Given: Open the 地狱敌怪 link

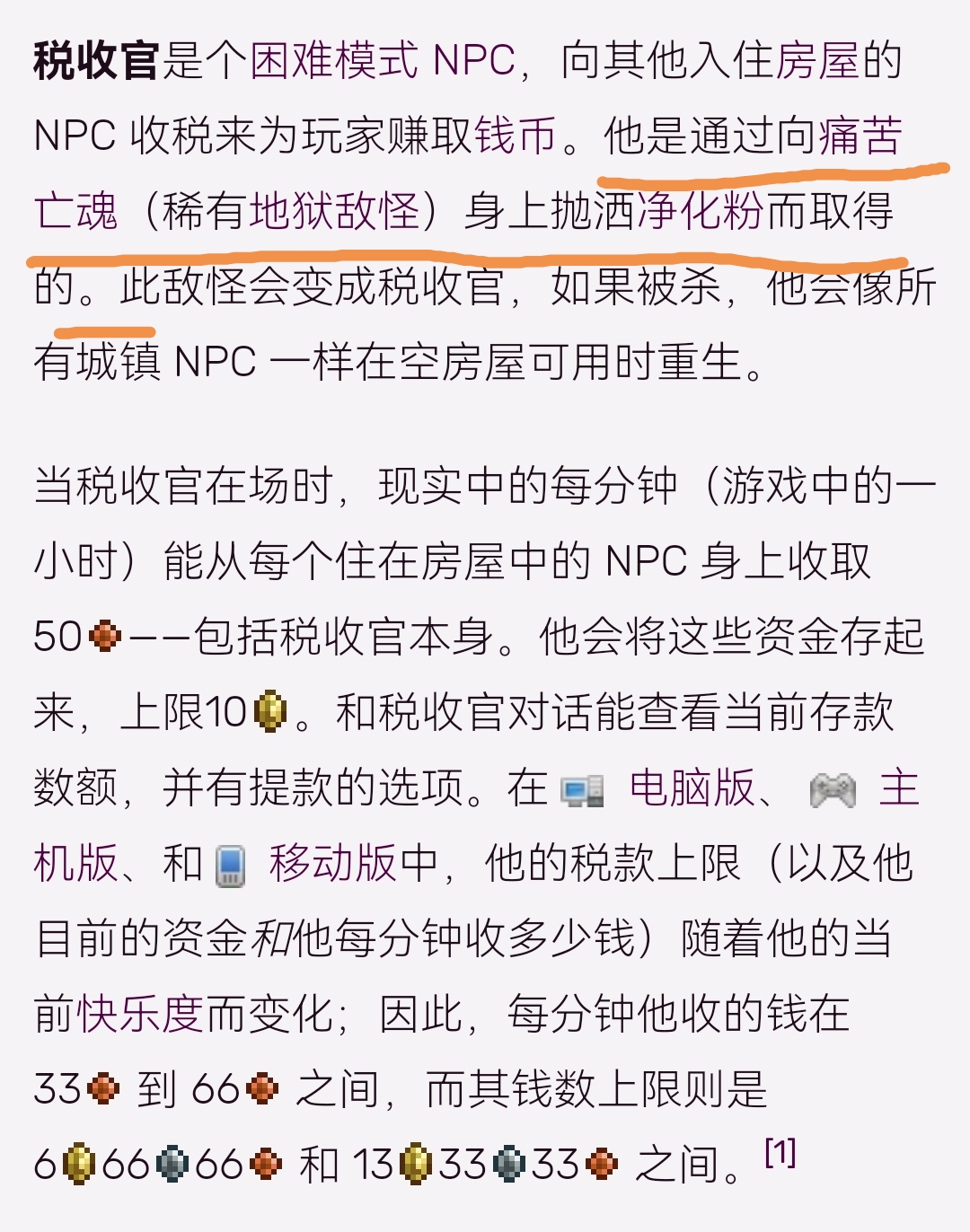Looking at the screenshot, I should pos(334,212).
